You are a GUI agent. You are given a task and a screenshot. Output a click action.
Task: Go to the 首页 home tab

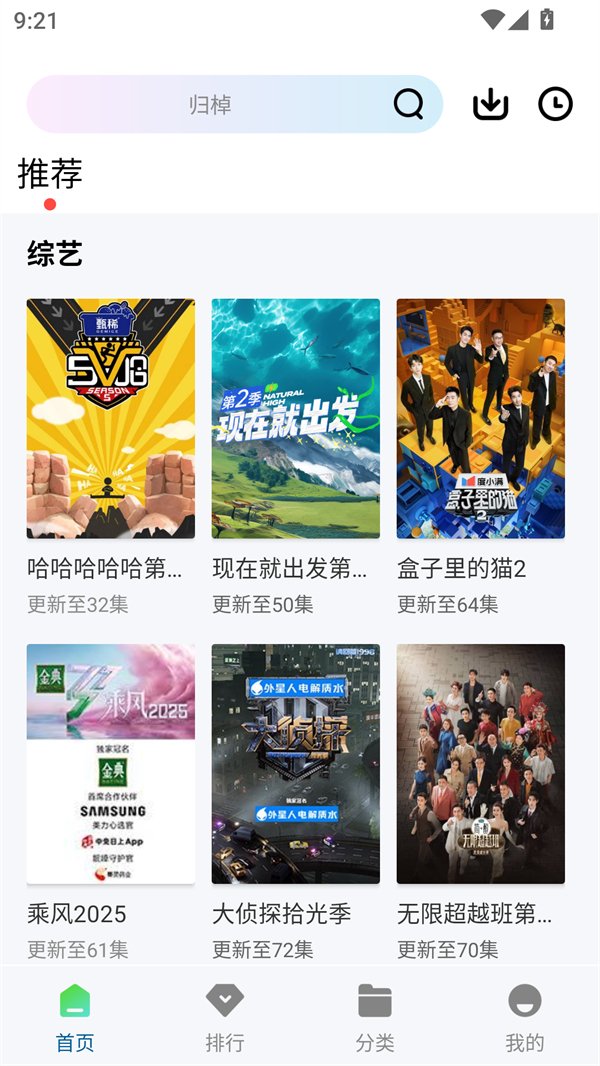point(75,1016)
